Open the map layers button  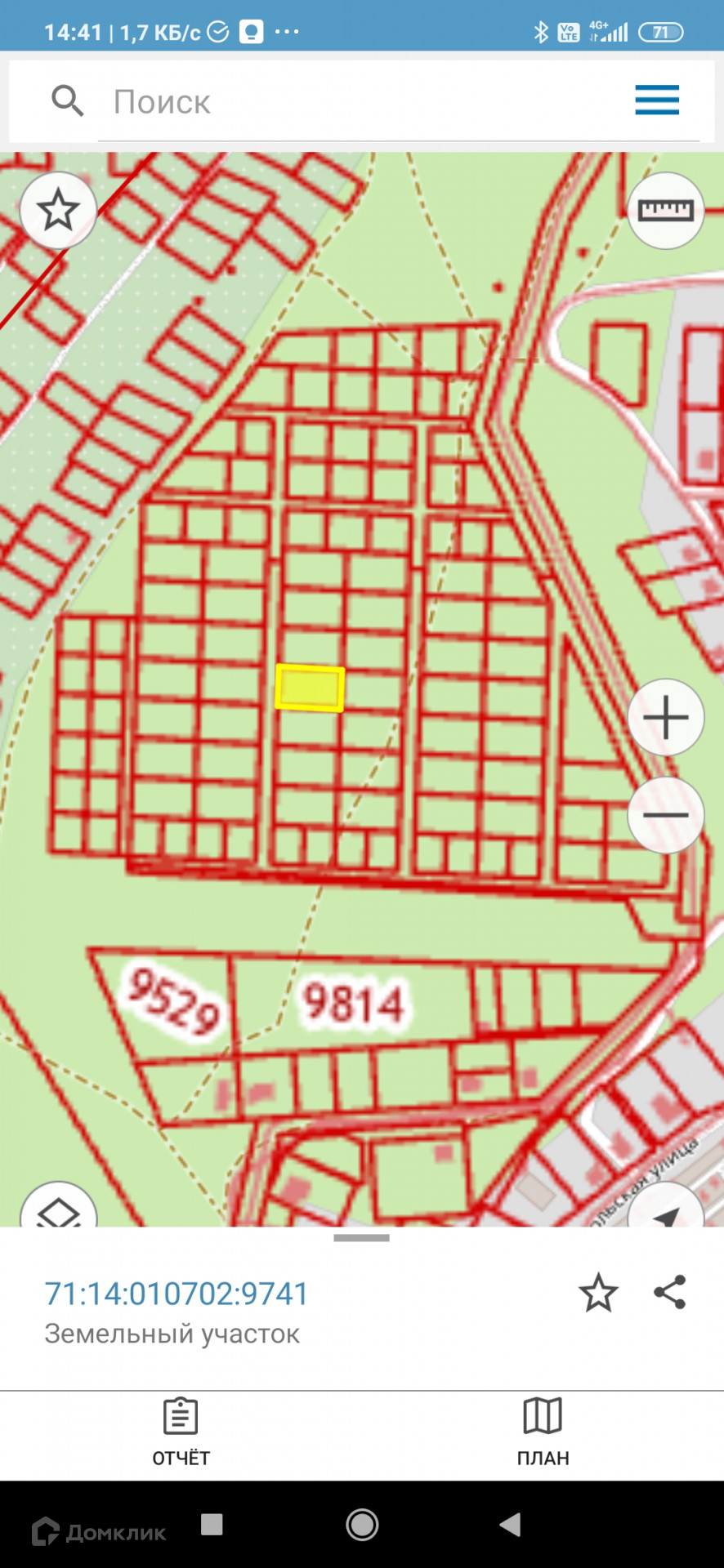[58, 1210]
